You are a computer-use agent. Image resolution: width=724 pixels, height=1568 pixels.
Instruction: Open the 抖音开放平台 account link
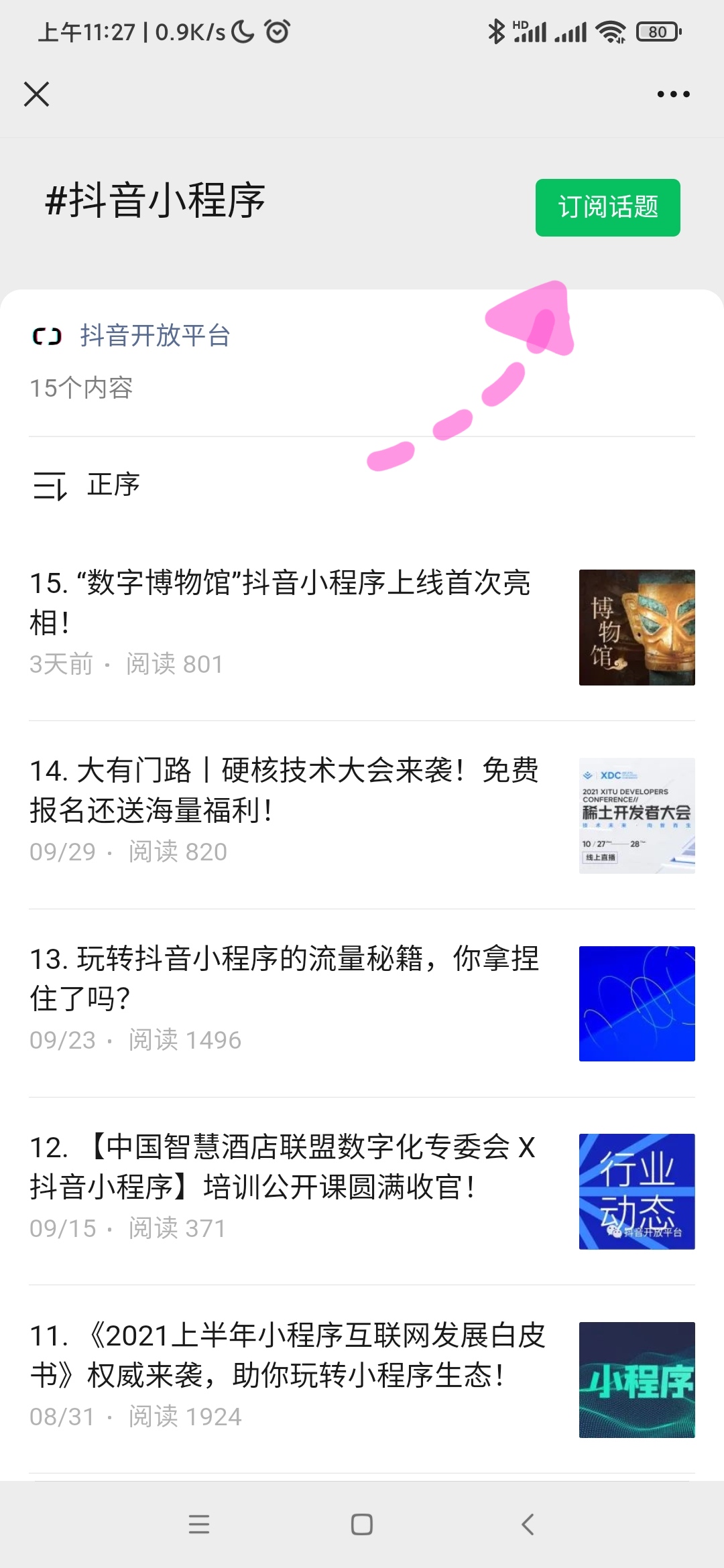[x=154, y=336]
